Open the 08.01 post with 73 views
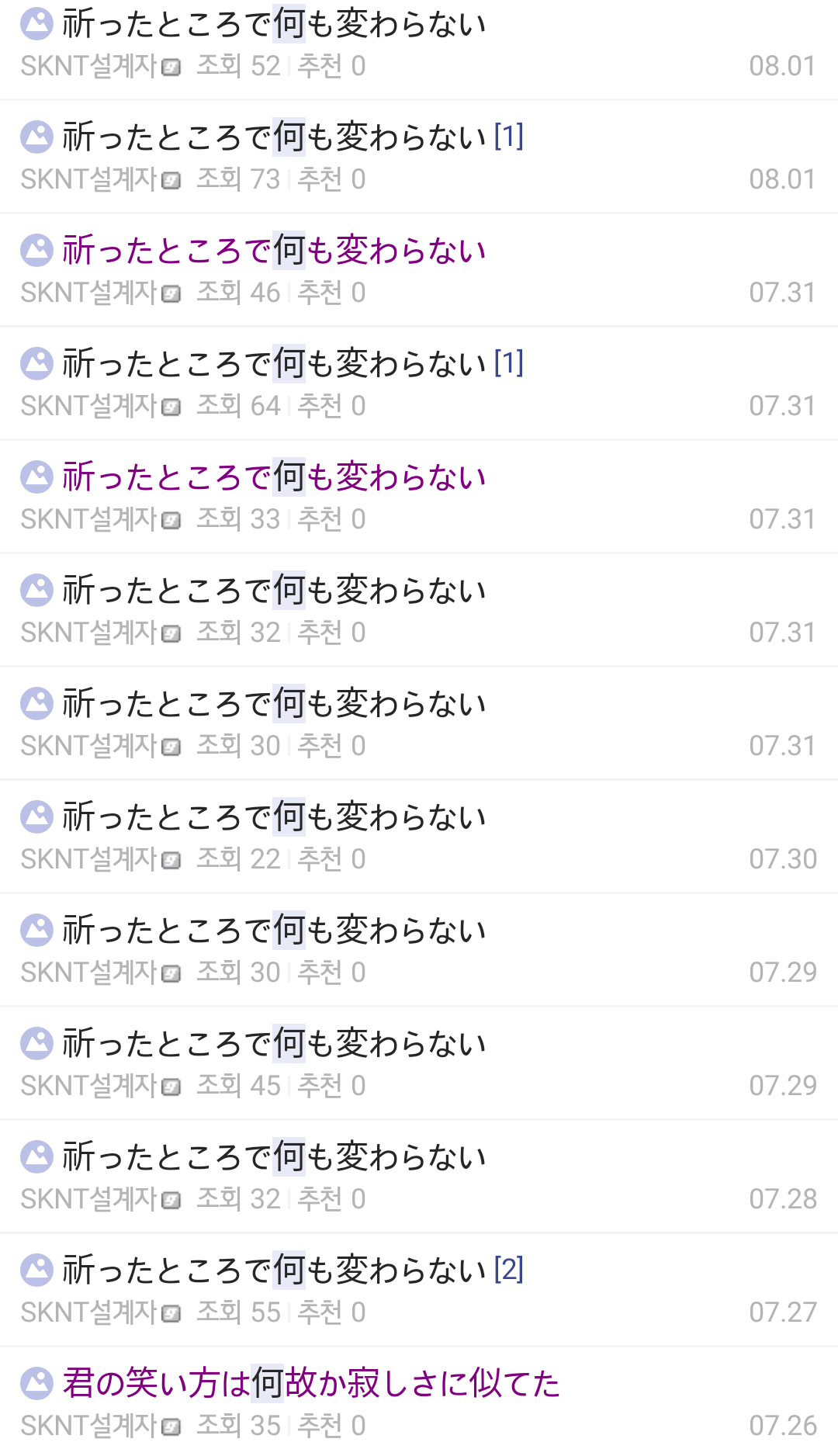Image resolution: width=838 pixels, height=1456 pixels. click(x=274, y=138)
